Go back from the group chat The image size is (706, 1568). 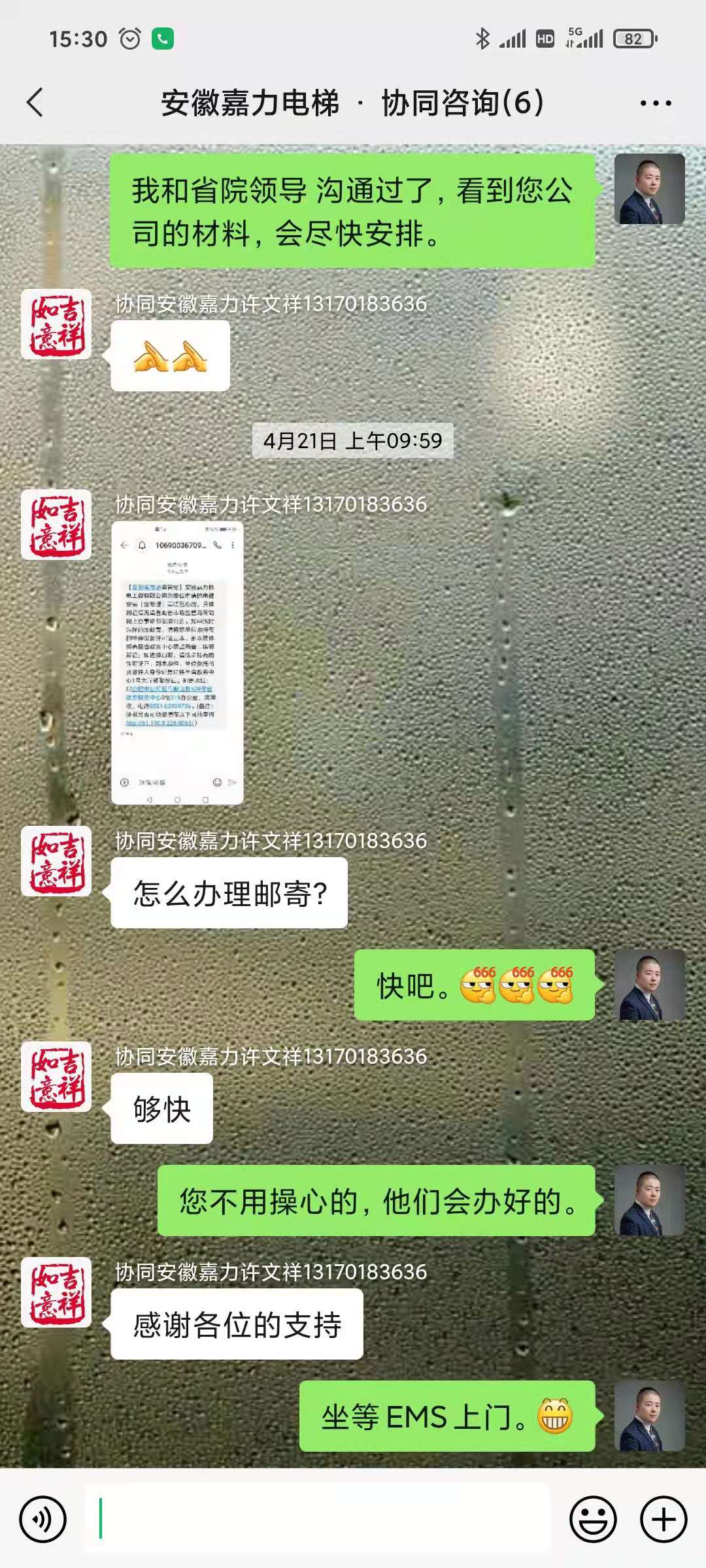coord(36,103)
